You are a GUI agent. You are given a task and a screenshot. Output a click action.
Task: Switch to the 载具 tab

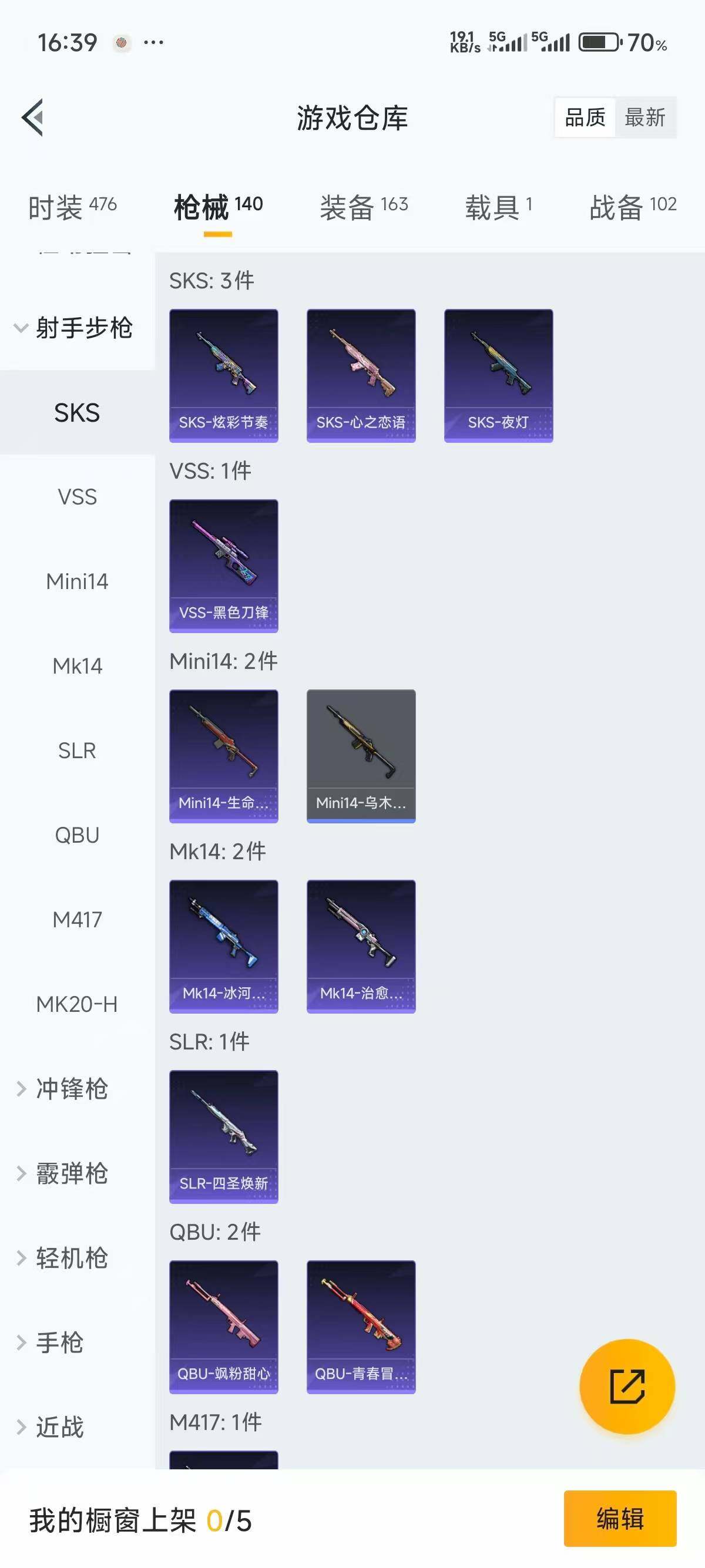coord(498,207)
